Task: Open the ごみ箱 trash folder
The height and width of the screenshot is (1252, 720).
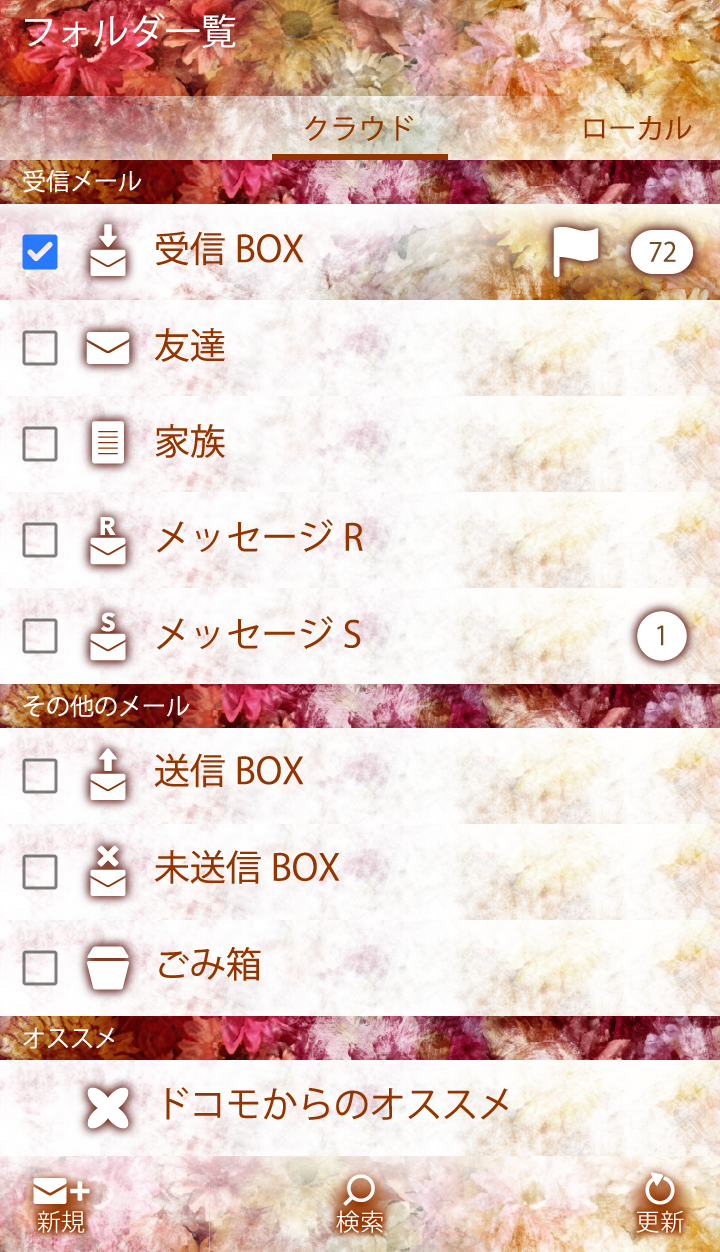Action: [x=208, y=966]
